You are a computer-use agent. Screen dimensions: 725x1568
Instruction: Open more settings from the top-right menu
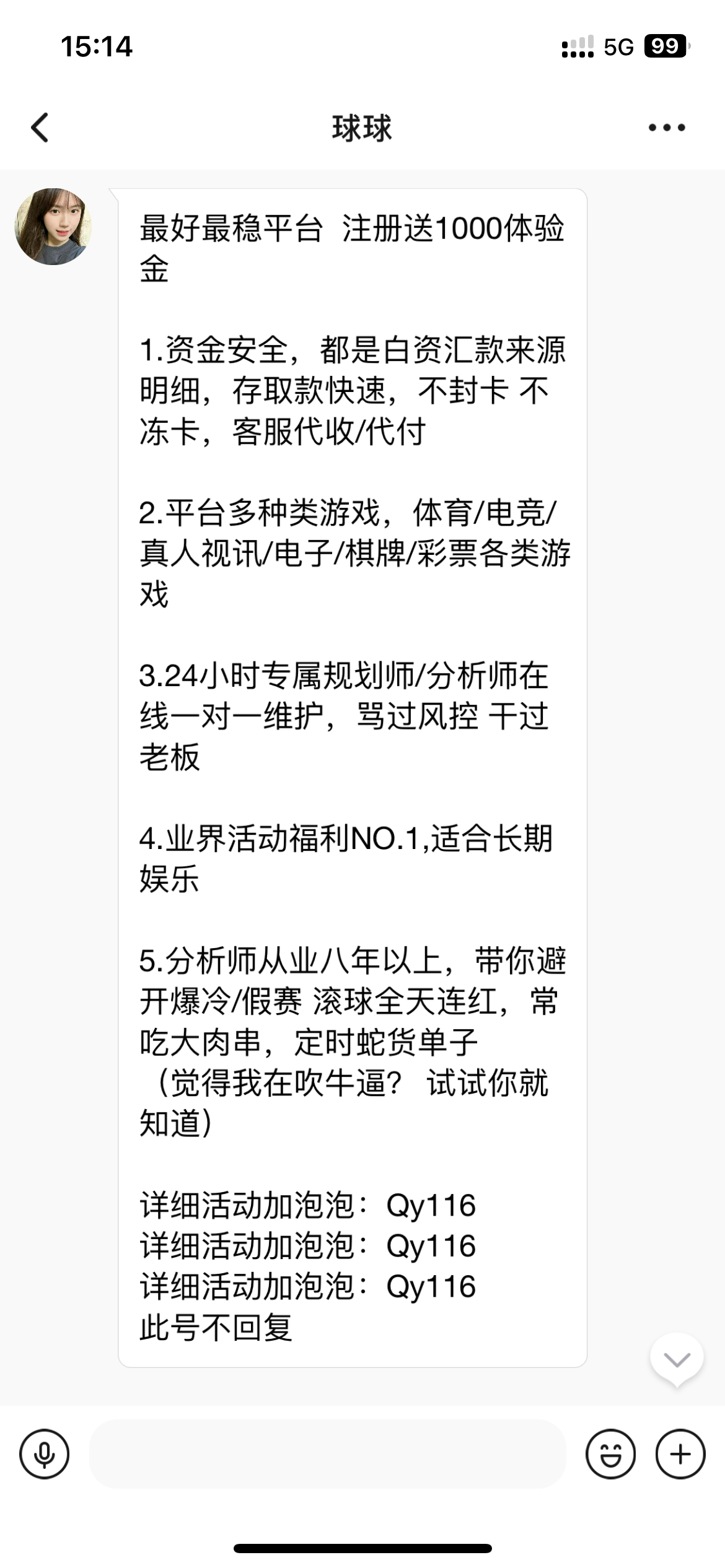click(x=664, y=127)
